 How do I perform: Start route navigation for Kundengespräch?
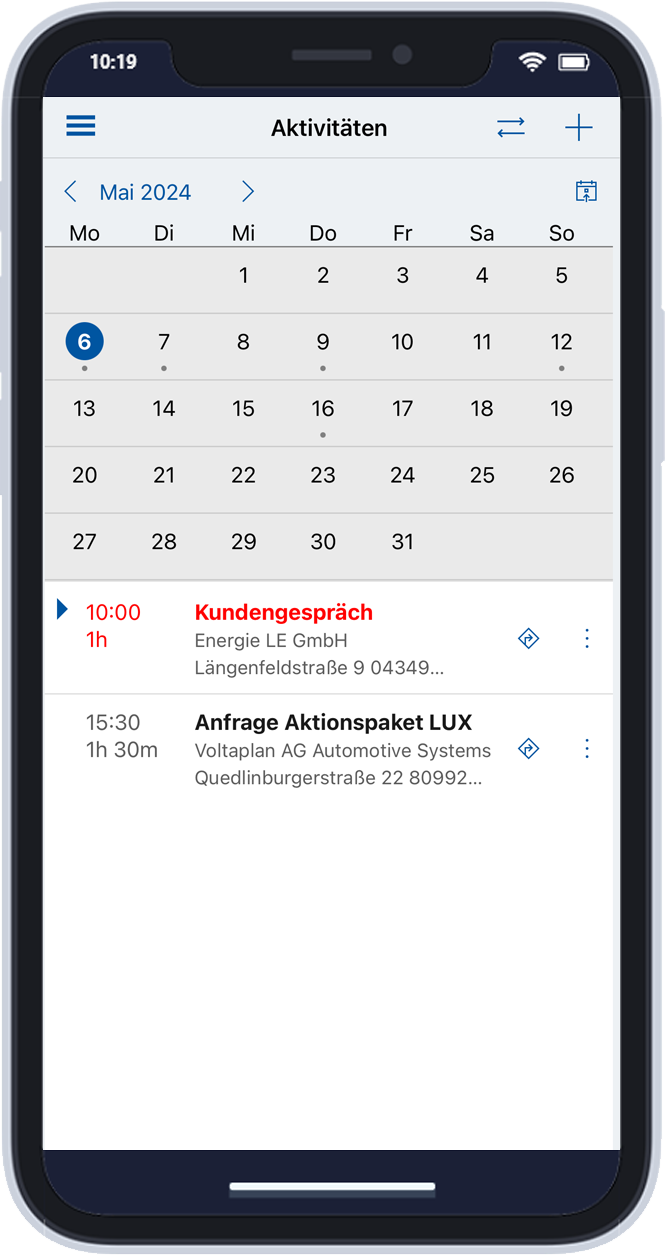pos(529,638)
